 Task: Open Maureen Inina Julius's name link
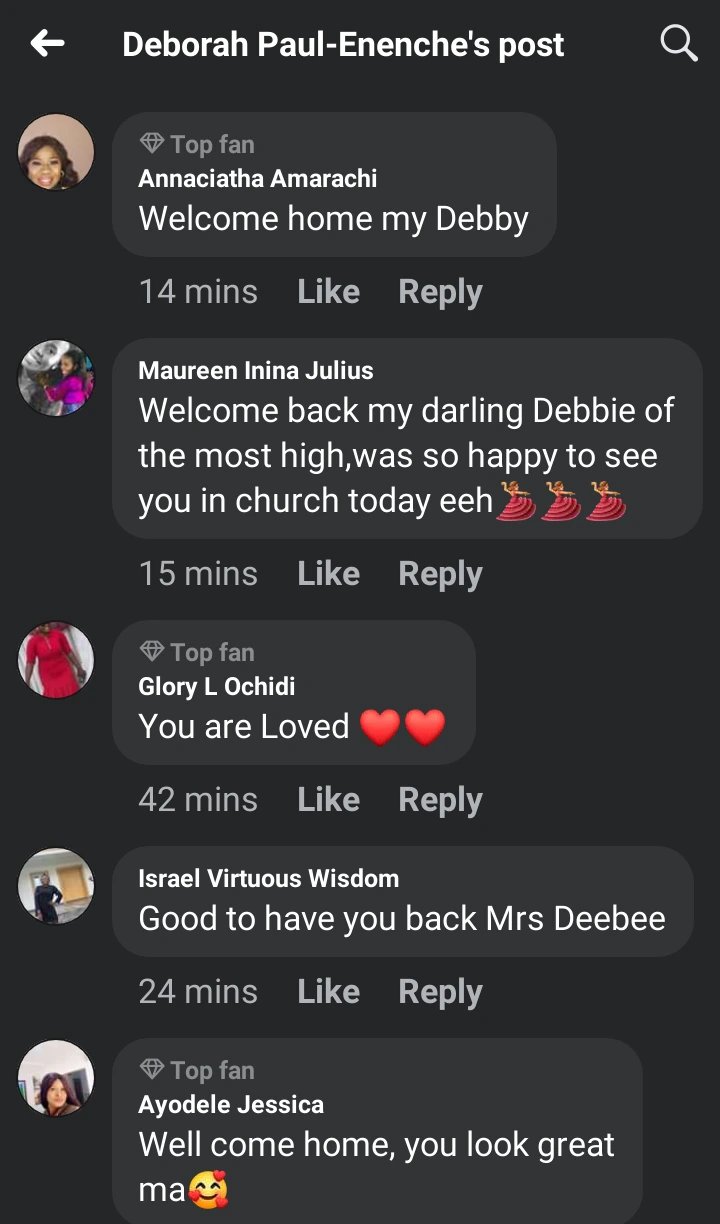[255, 370]
